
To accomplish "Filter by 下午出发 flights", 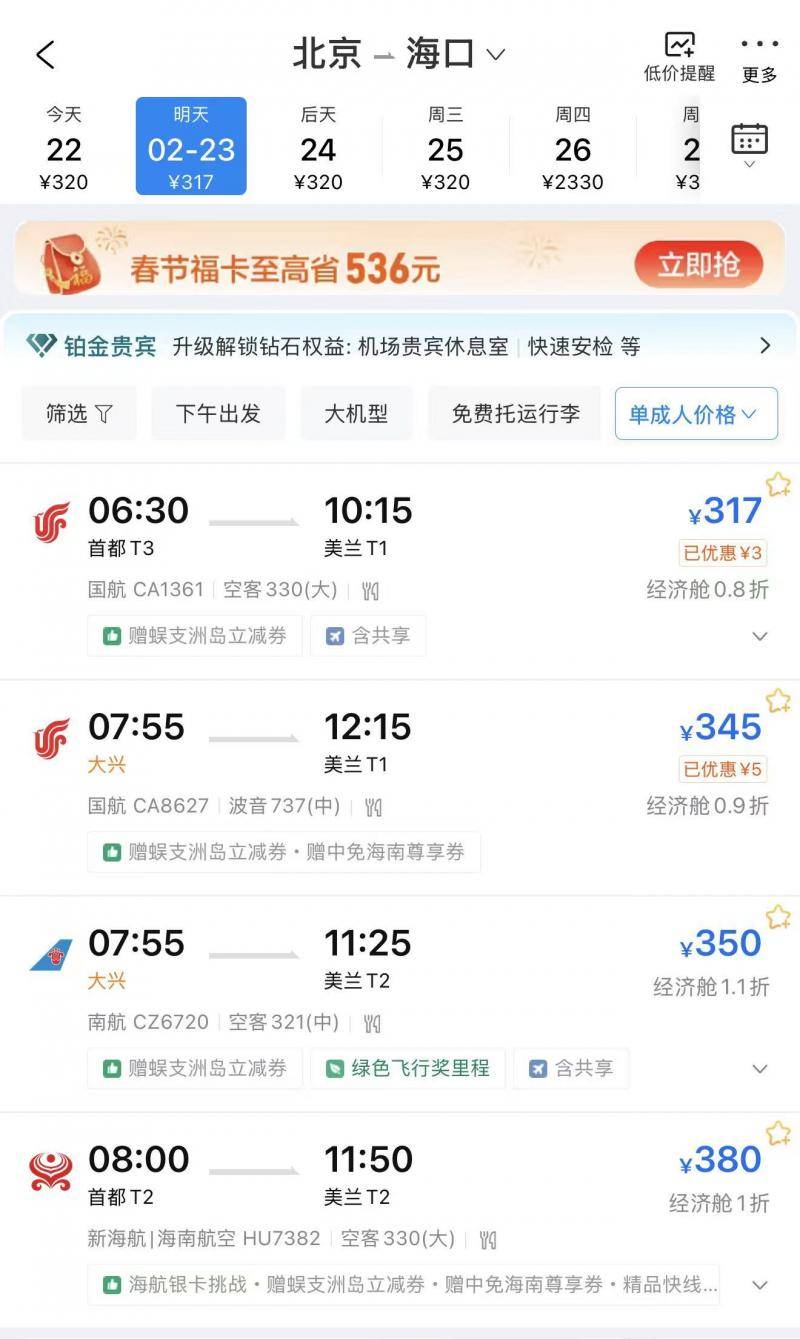I will tap(218, 414).
